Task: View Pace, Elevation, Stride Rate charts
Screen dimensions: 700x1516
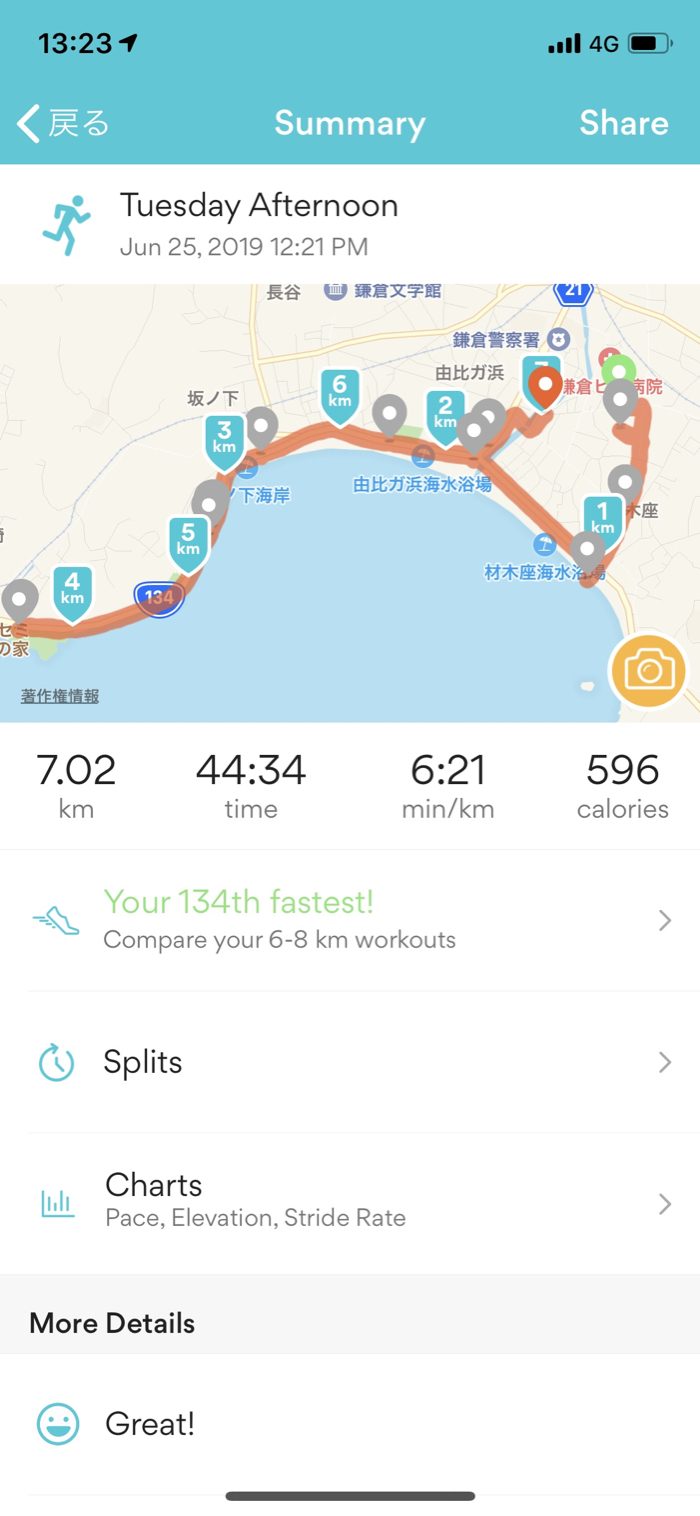Action: coord(350,1200)
